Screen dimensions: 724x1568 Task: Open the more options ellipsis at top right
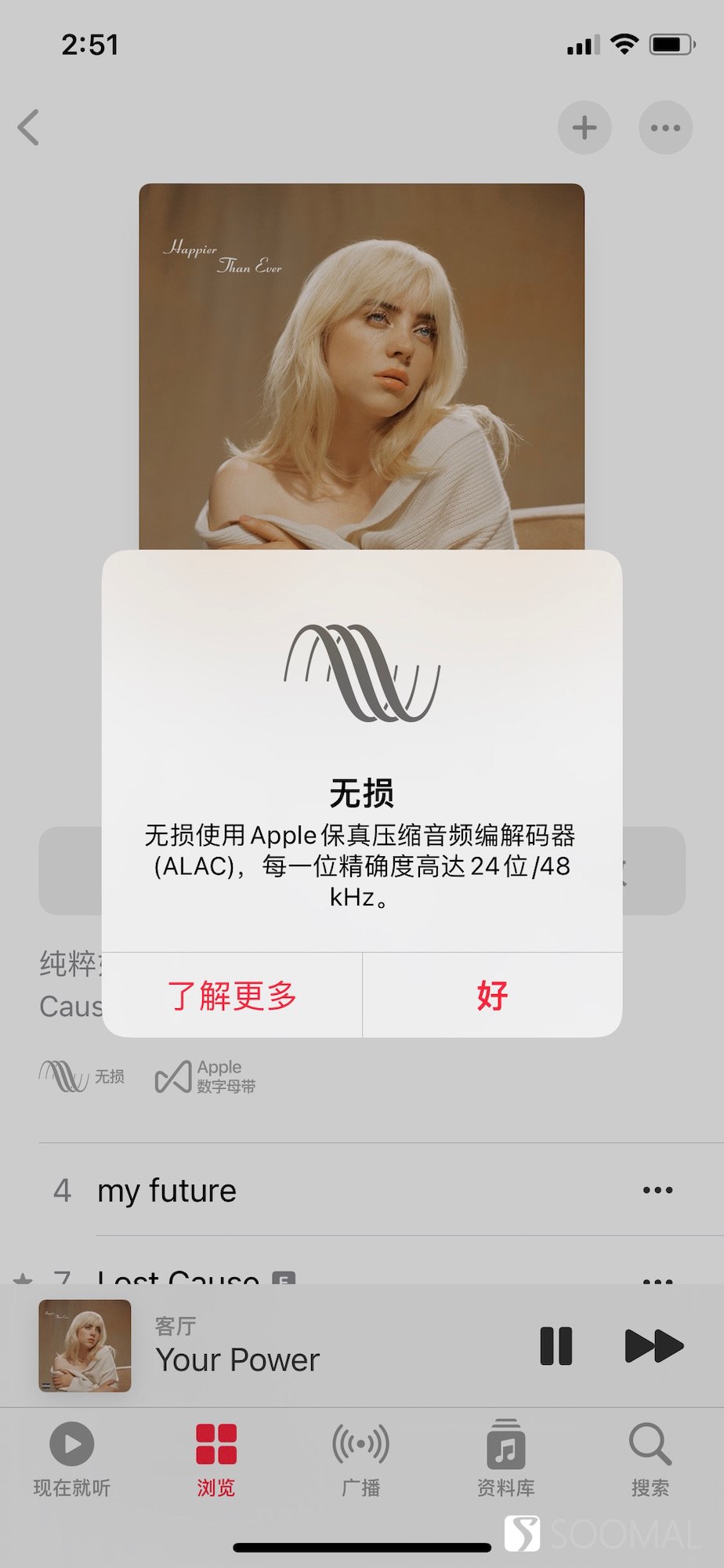[665, 127]
